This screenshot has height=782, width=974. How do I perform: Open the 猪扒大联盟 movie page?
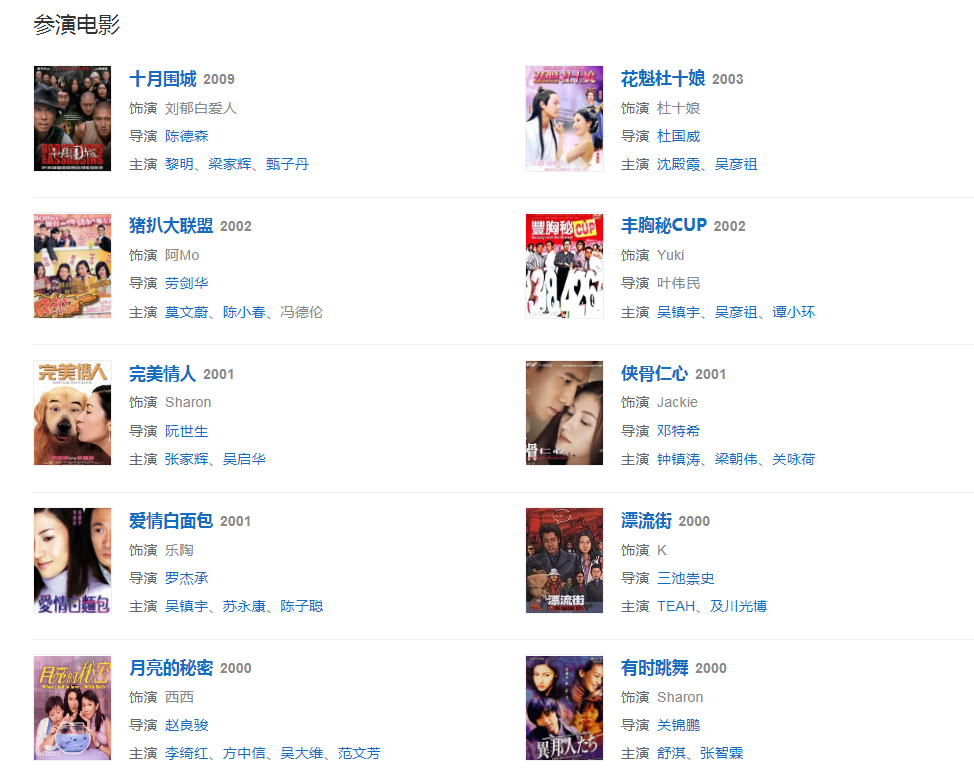(171, 226)
